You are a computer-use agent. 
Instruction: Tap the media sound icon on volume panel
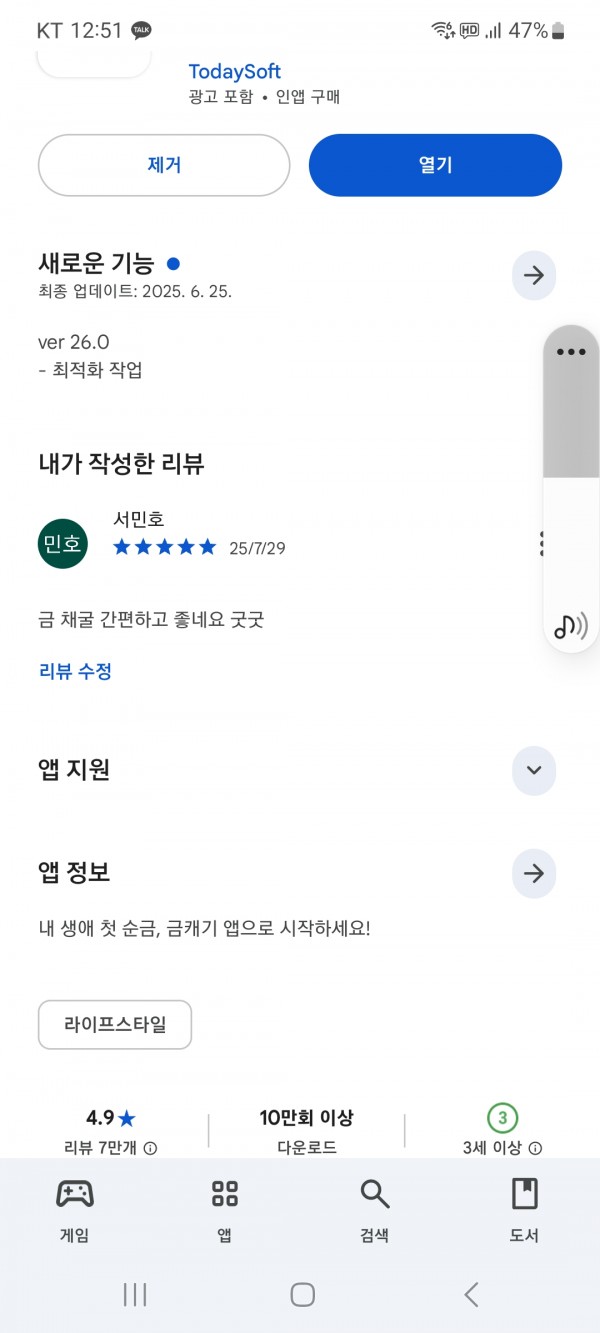click(x=571, y=626)
